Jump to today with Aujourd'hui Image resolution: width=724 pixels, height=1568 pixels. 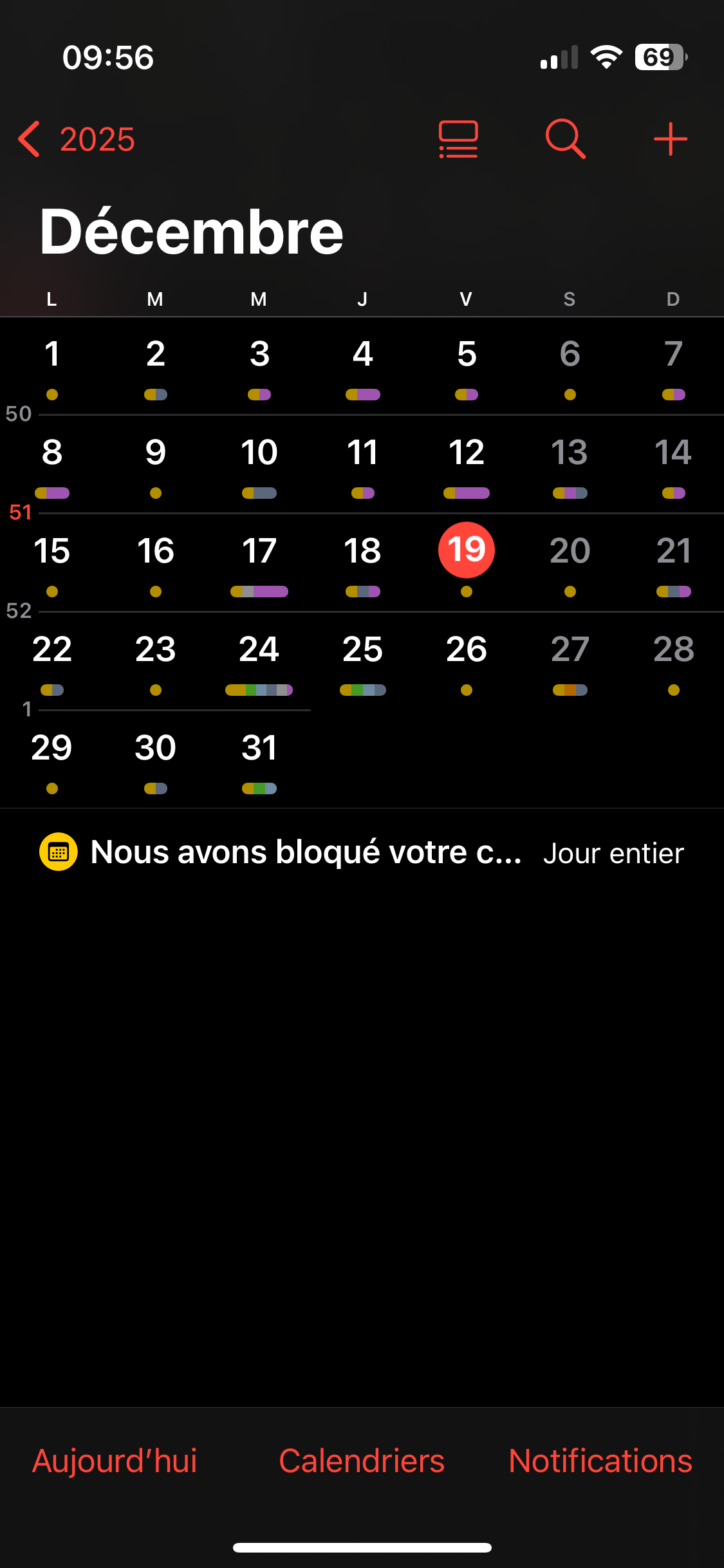click(x=115, y=1461)
